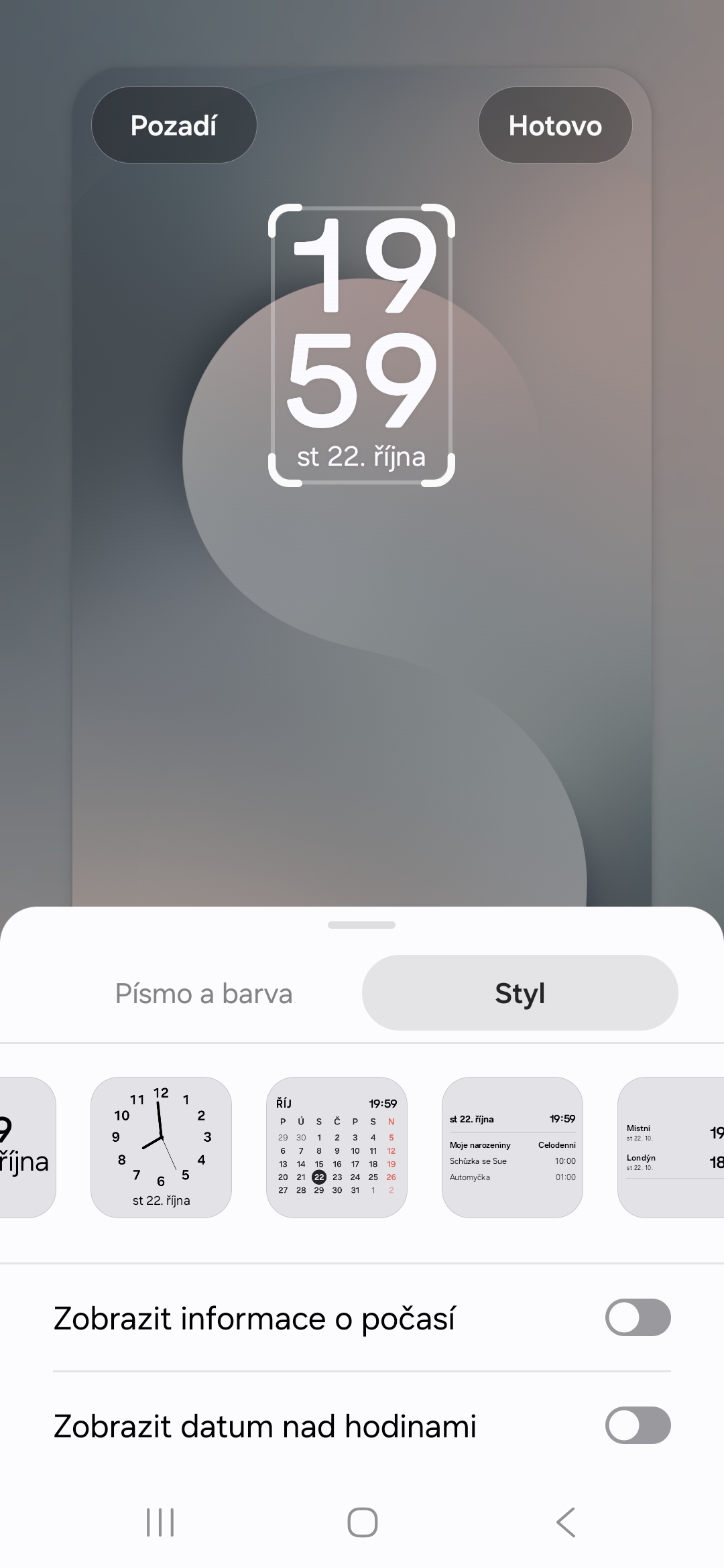This screenshot has height=1568, width=724.
Task: Enable Zobrazit informace o počasí
Action: tap(638, 1317)
